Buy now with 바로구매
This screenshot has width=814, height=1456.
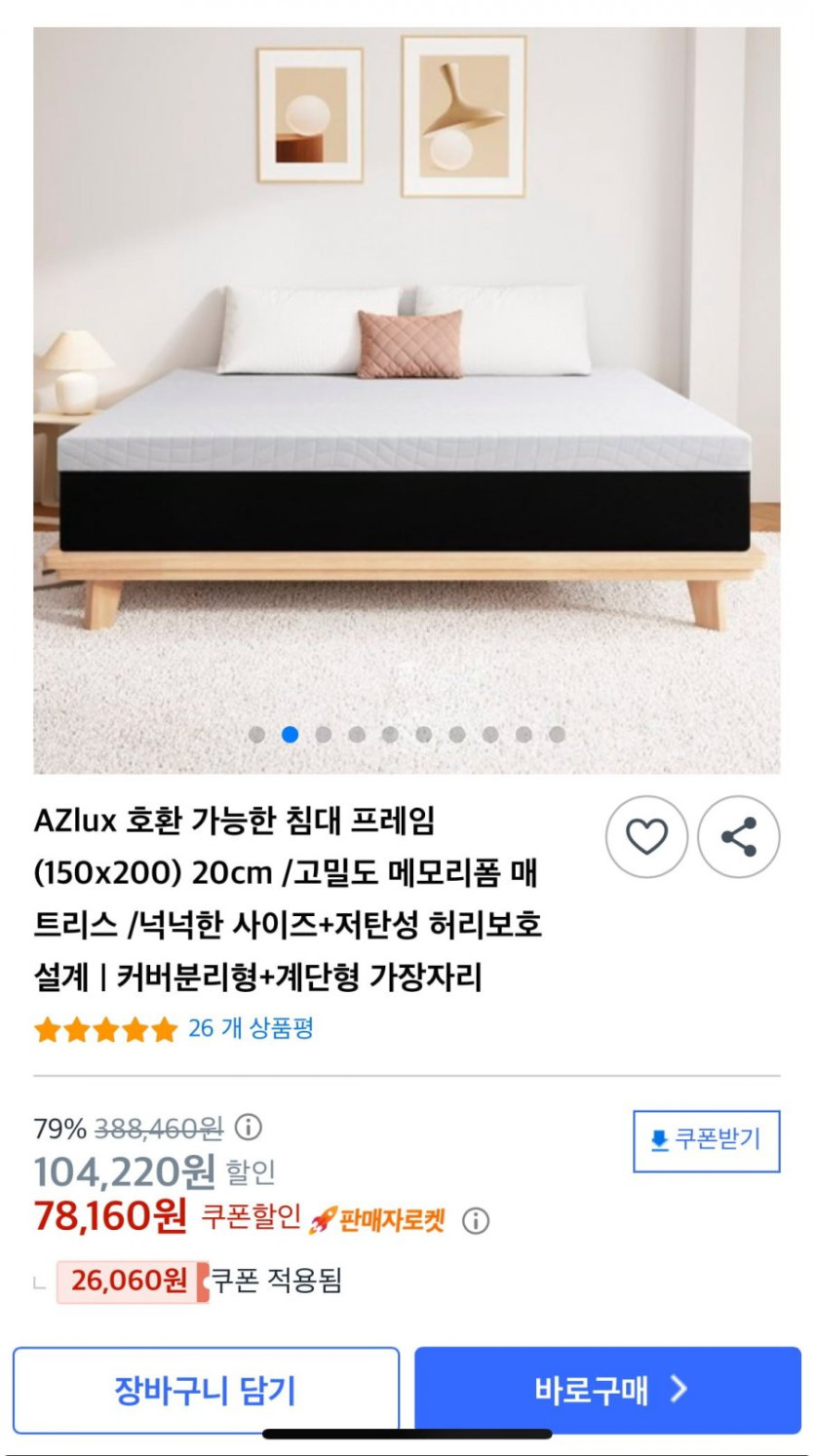point(607,1391)
